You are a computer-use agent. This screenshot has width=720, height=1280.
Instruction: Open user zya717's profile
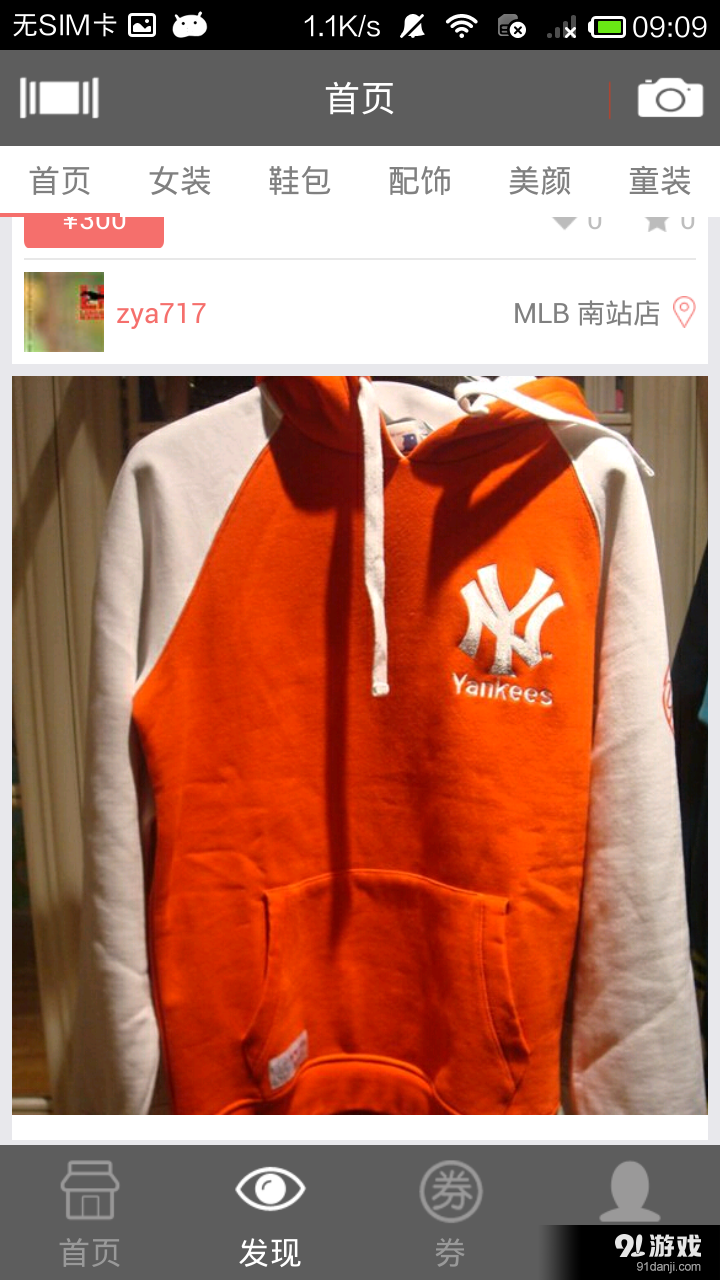[x=160, y=313]
